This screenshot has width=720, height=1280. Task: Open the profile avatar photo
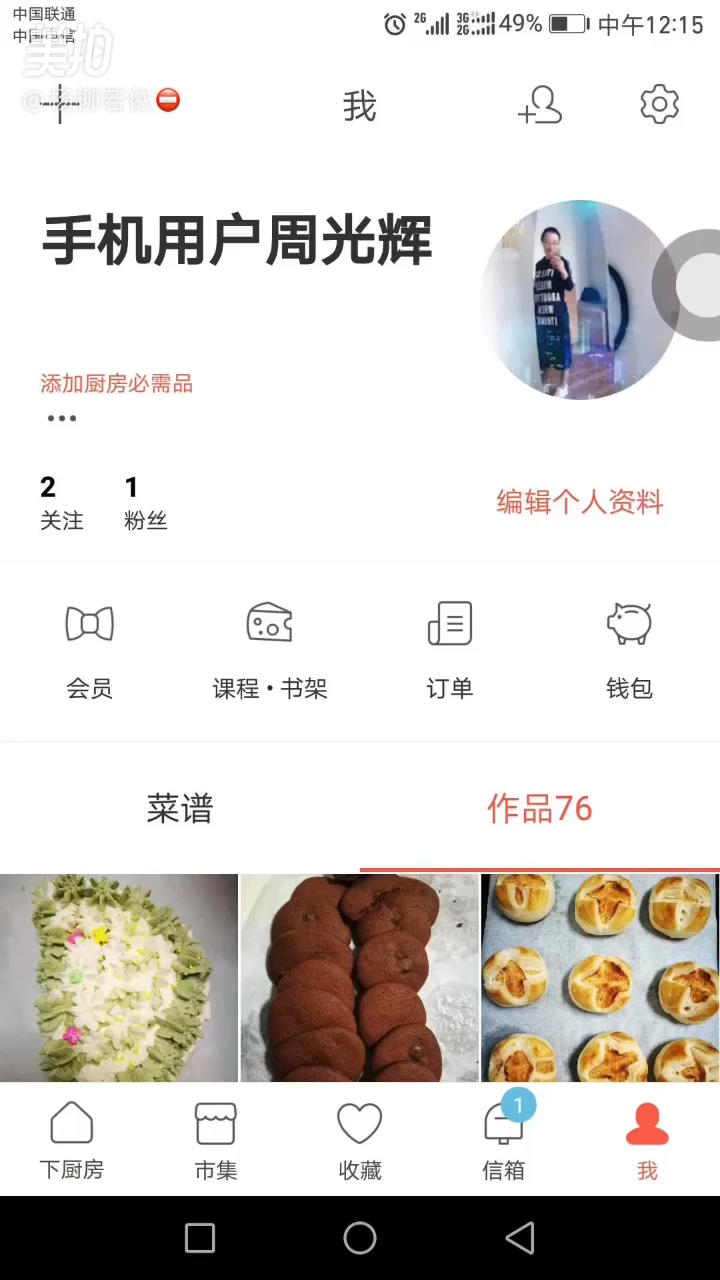tap(578, 299)
